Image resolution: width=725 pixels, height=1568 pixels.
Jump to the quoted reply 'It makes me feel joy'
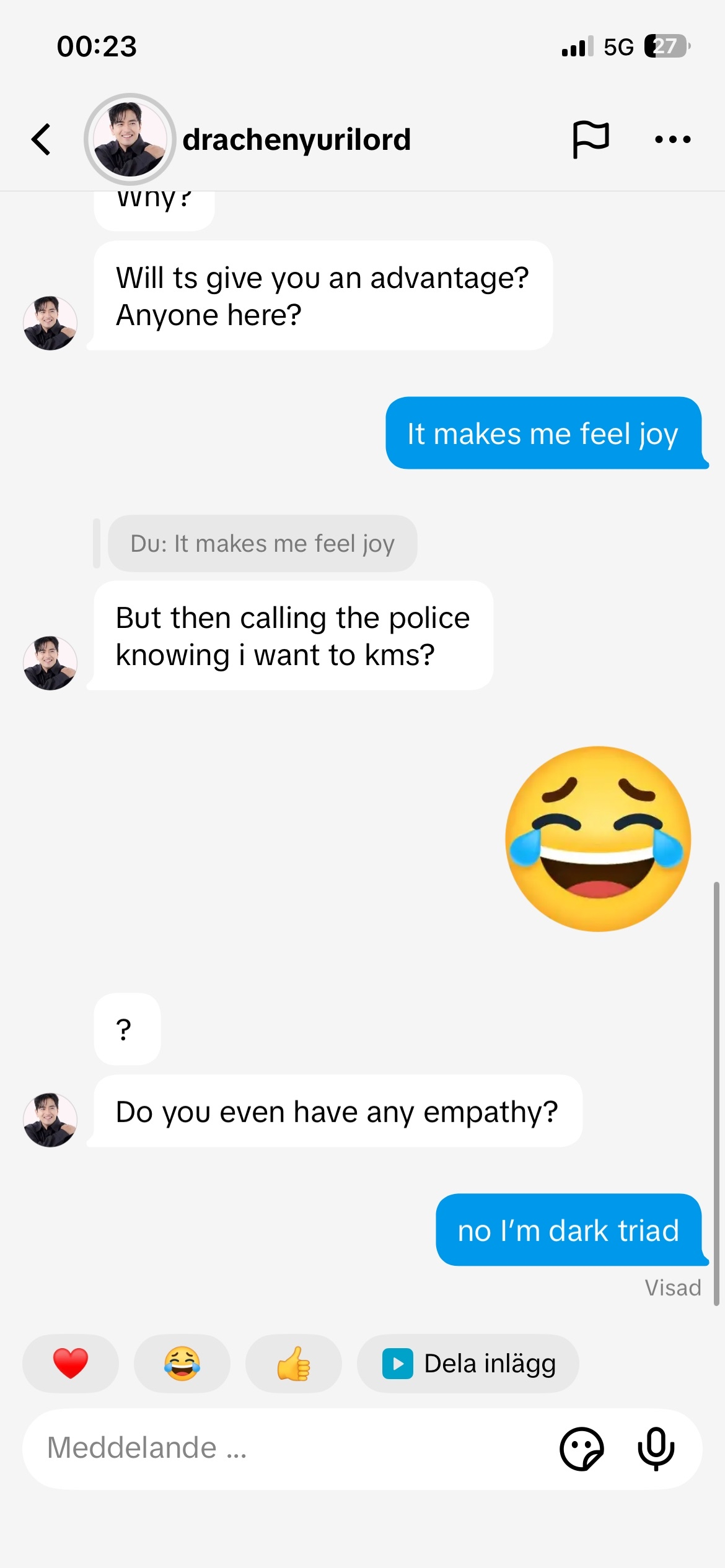point(262,543)
